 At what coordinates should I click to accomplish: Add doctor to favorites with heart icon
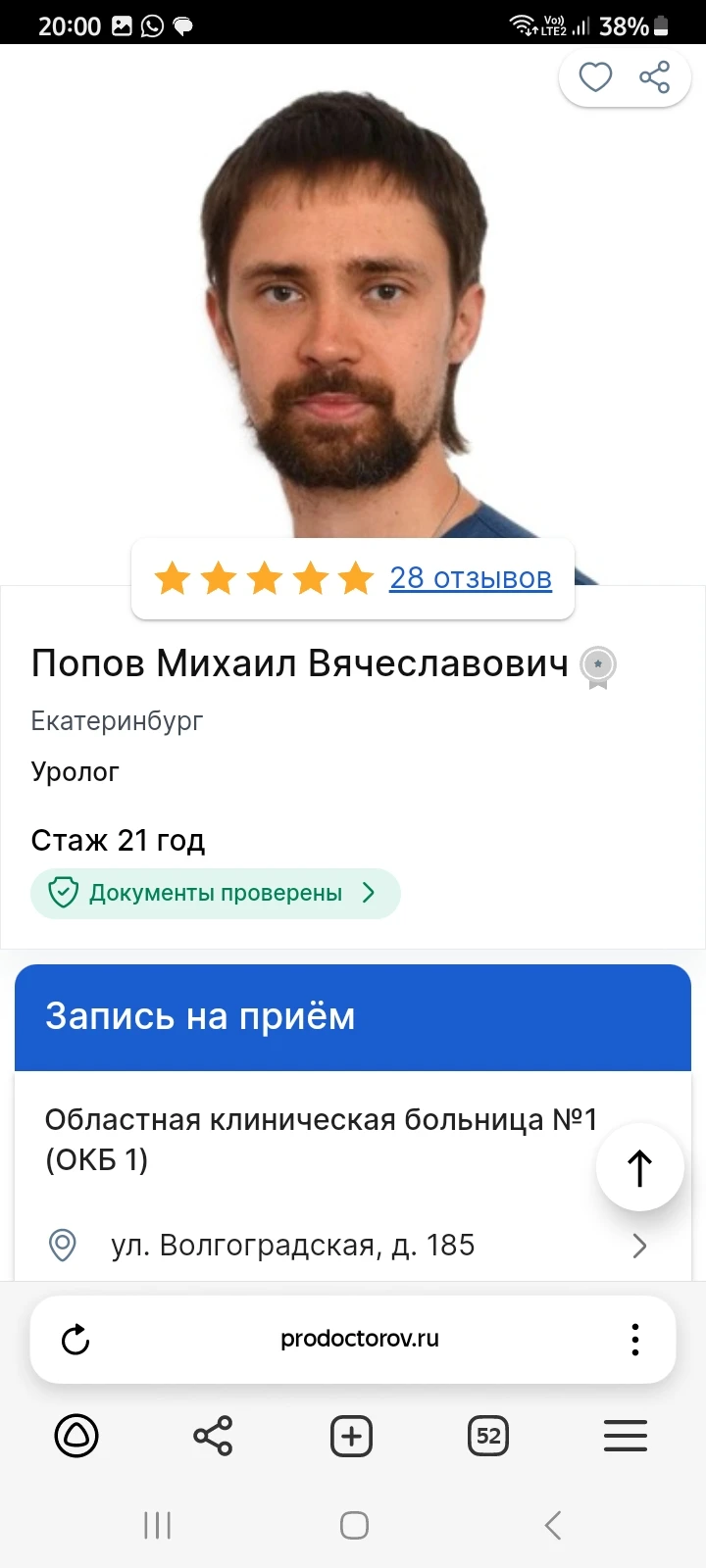595,76
